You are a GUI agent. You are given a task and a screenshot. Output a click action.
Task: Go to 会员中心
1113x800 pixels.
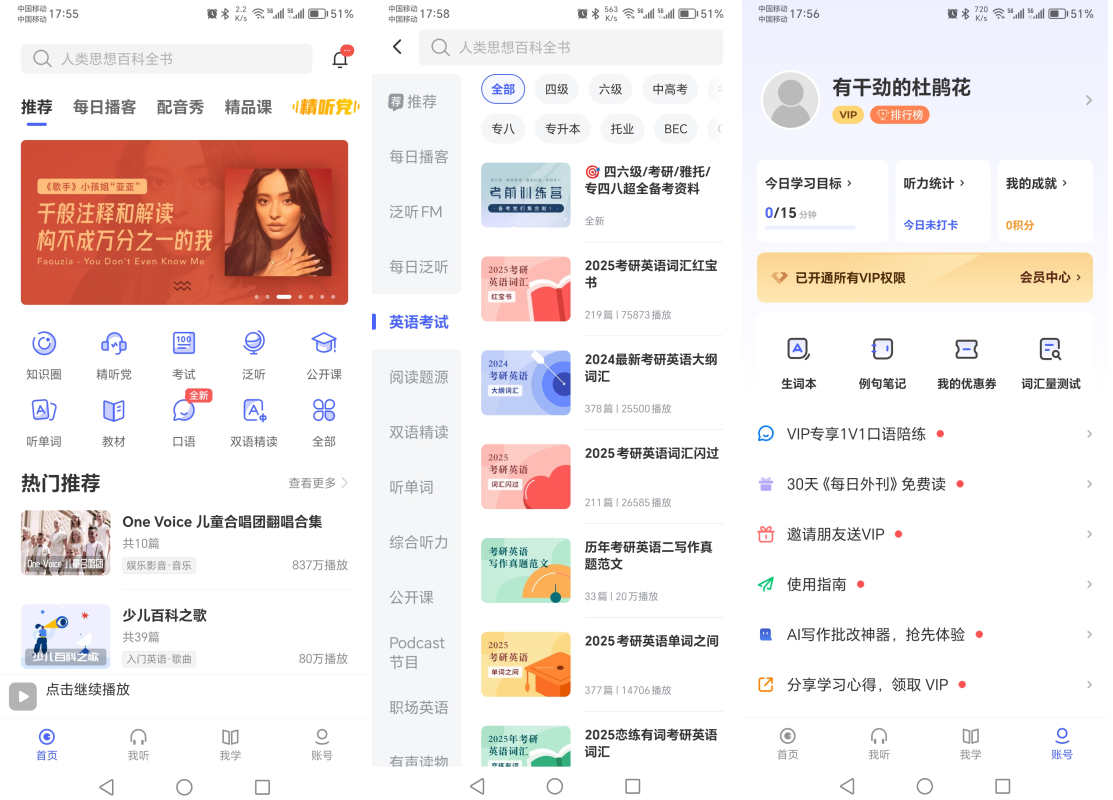click(x=1050, y=277)
